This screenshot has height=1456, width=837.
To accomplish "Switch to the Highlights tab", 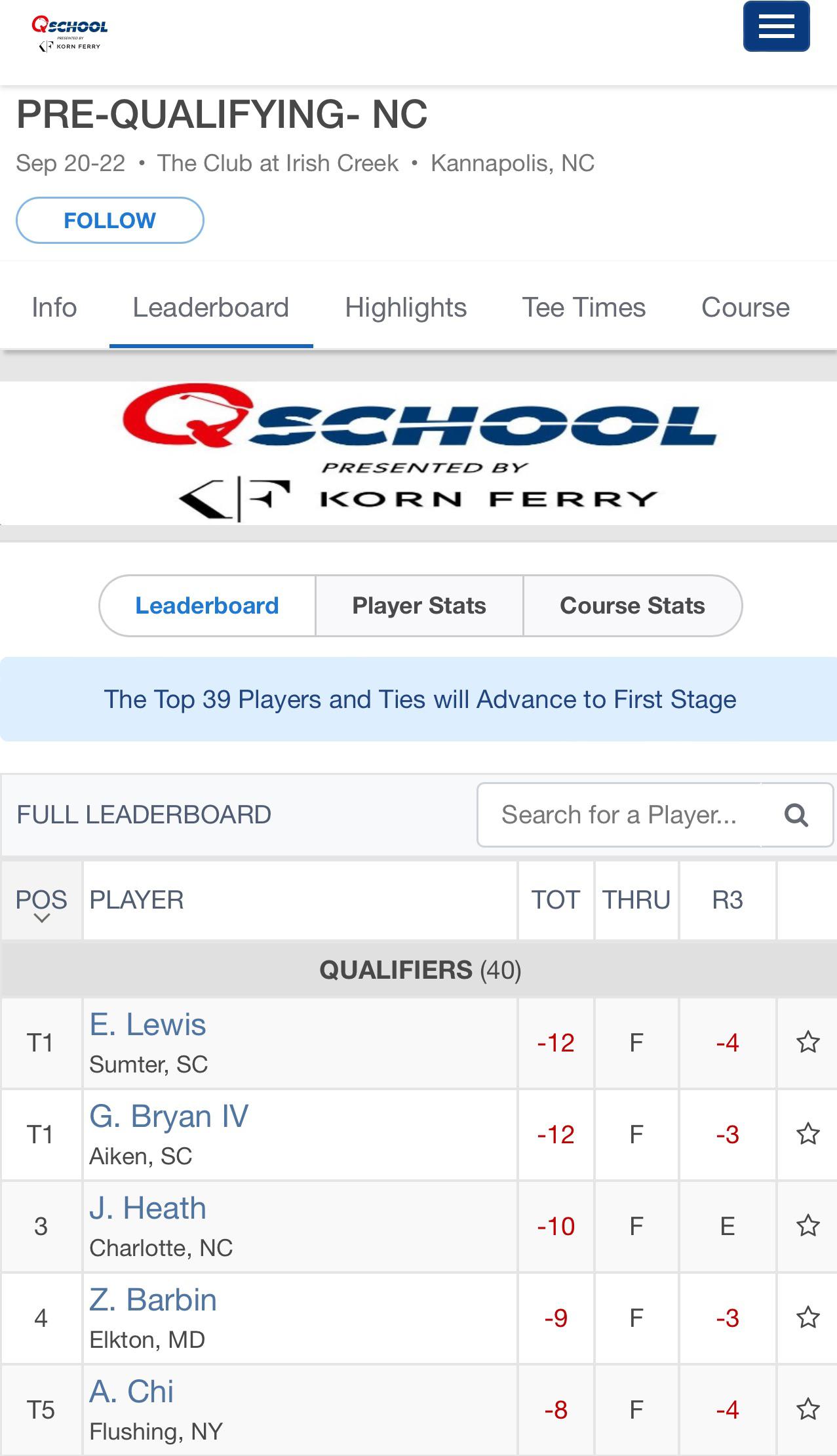I will tap(406, 307).
